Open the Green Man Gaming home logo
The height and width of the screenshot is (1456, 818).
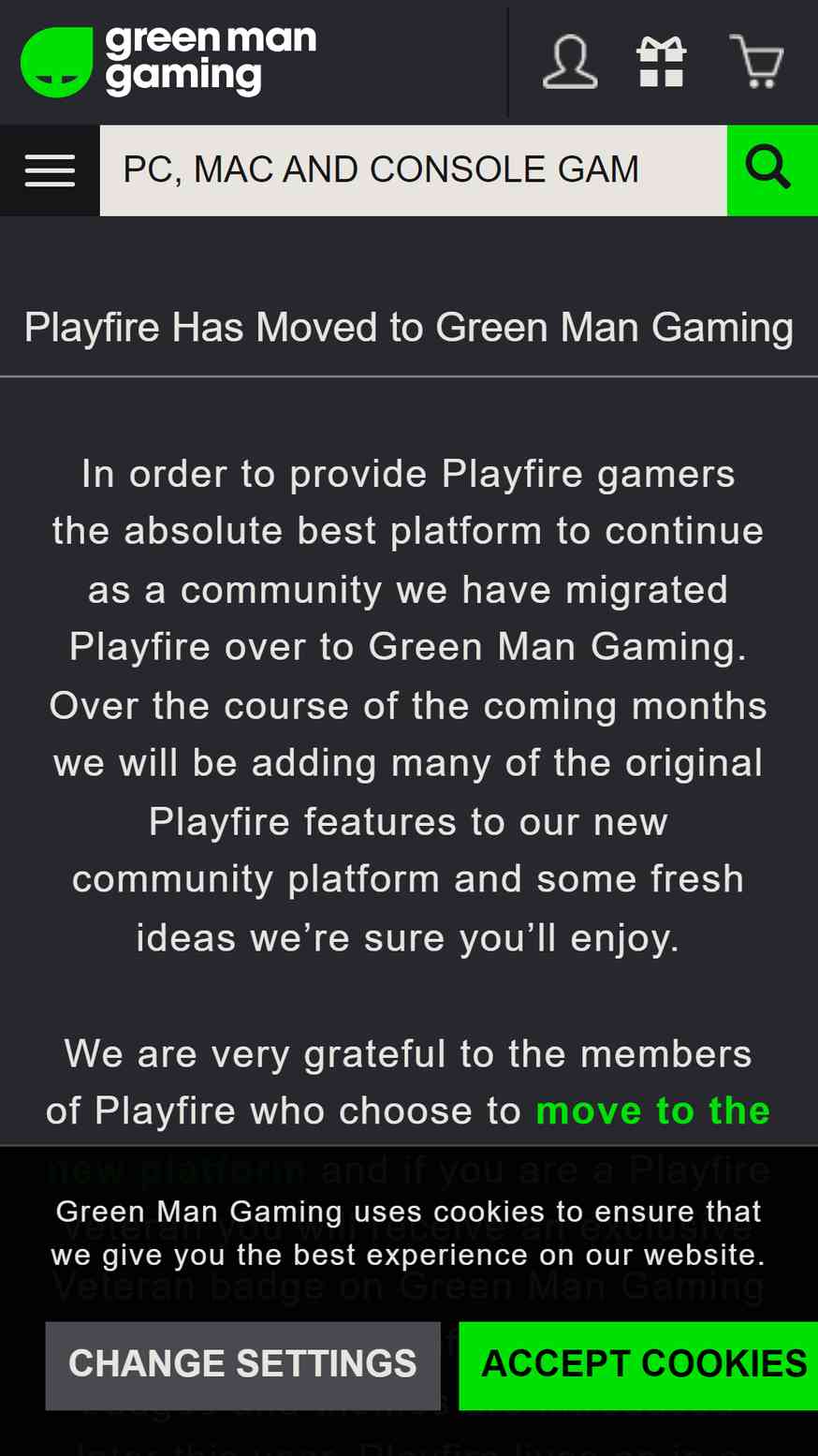168,62
